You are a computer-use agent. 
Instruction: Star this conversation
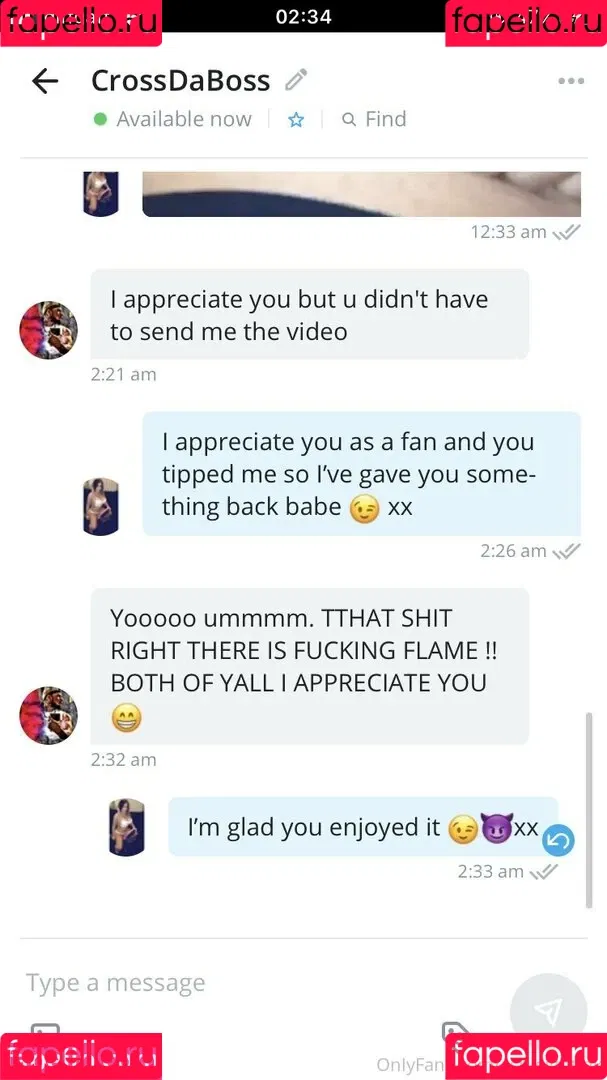tap(296, 120)
